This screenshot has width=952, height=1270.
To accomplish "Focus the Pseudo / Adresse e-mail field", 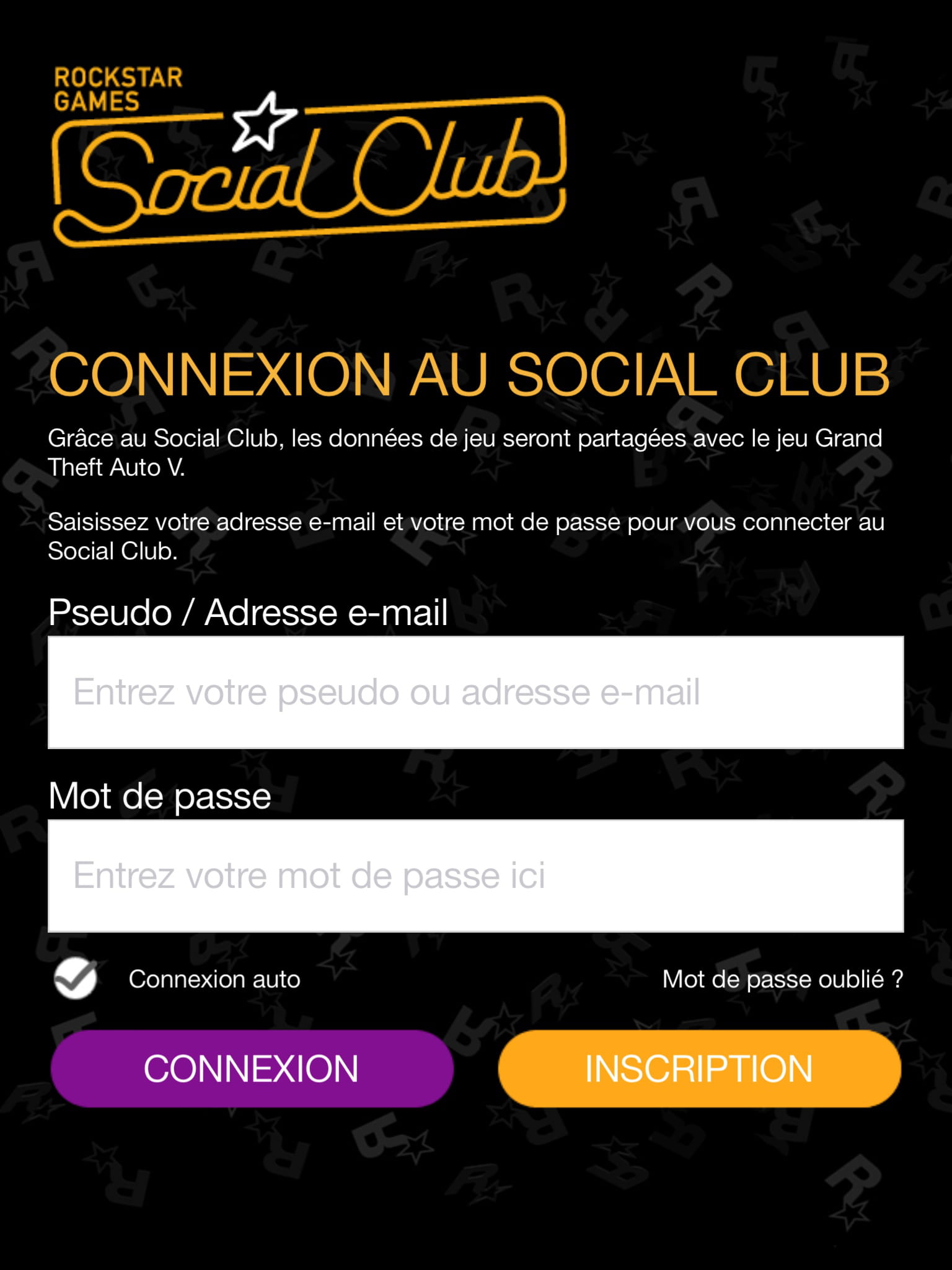I will [475, 692].
